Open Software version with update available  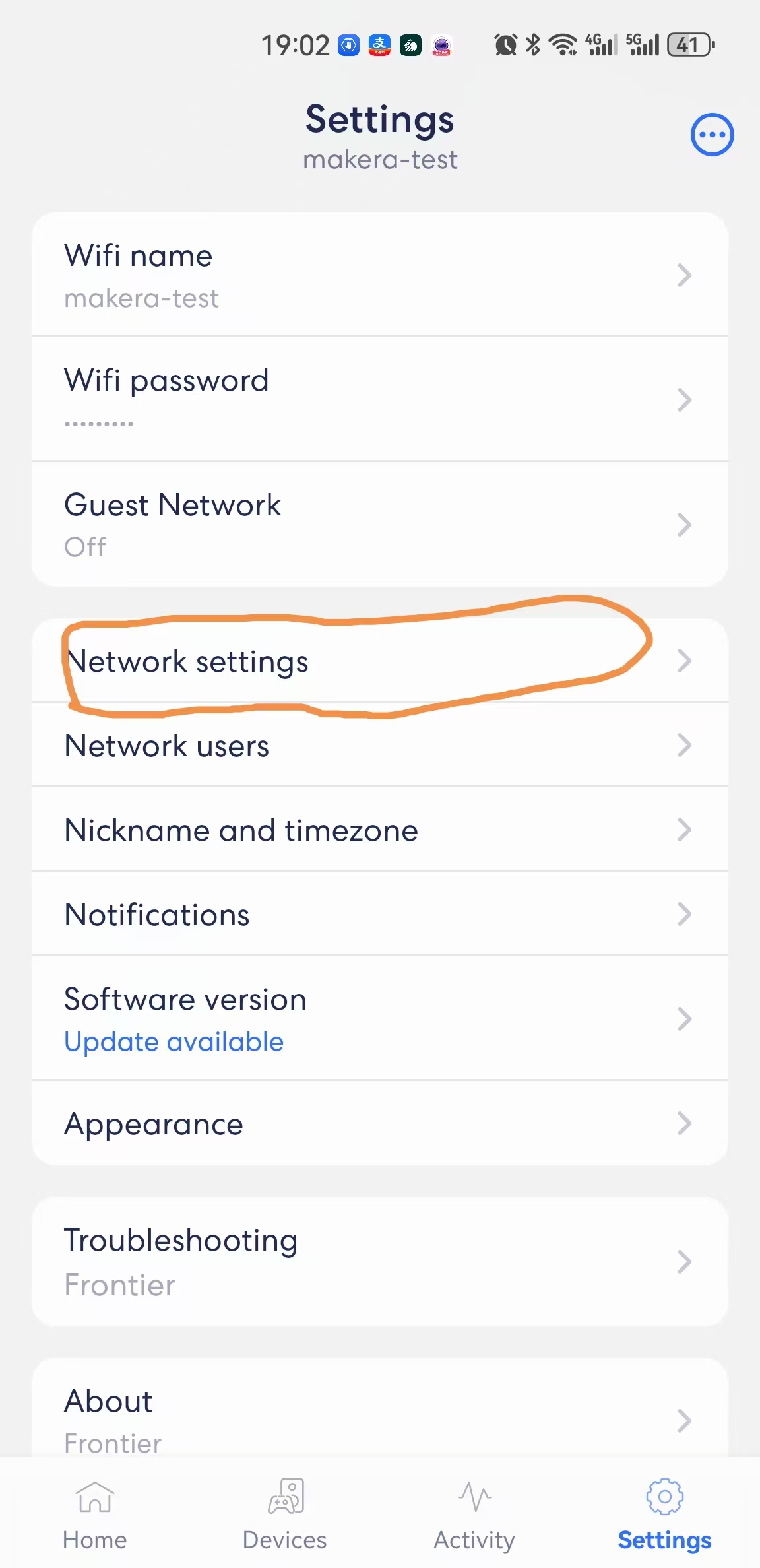pos(380,1018)
